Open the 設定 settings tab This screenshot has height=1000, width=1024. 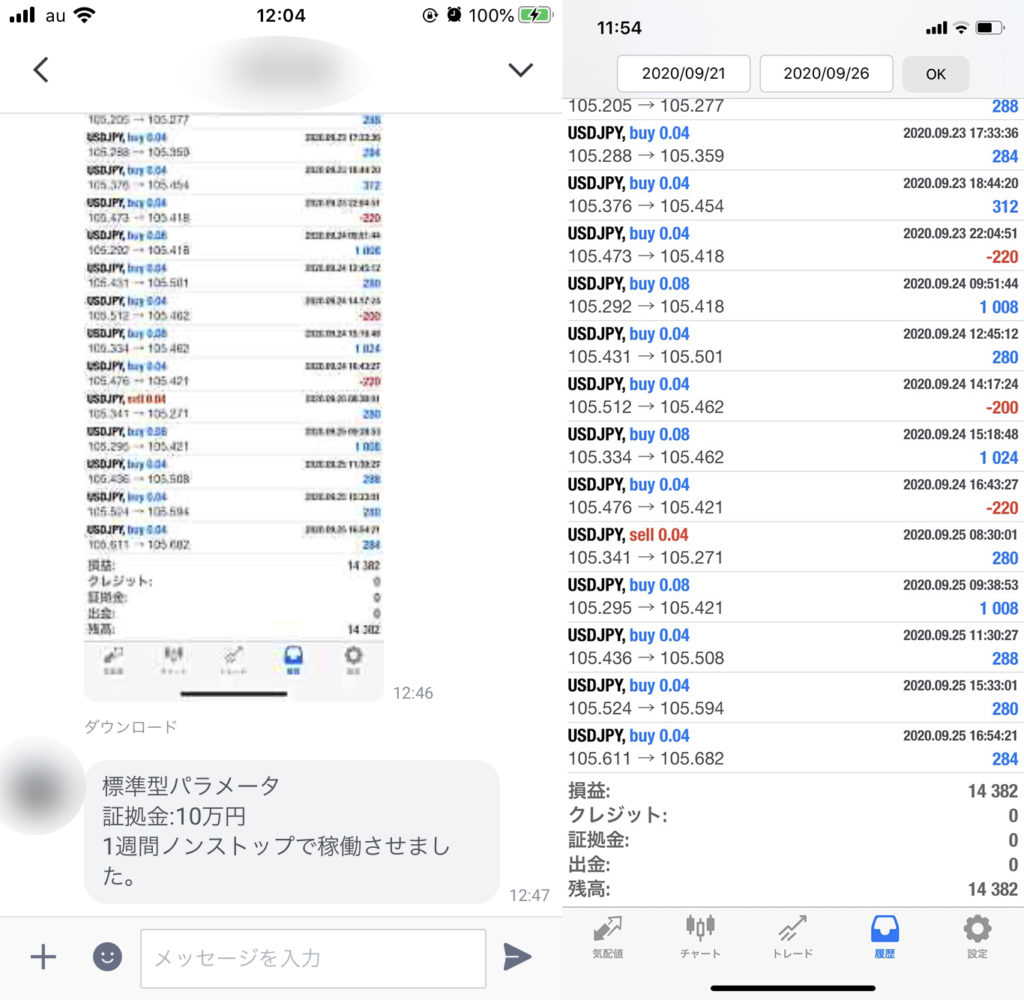(977, 937)
